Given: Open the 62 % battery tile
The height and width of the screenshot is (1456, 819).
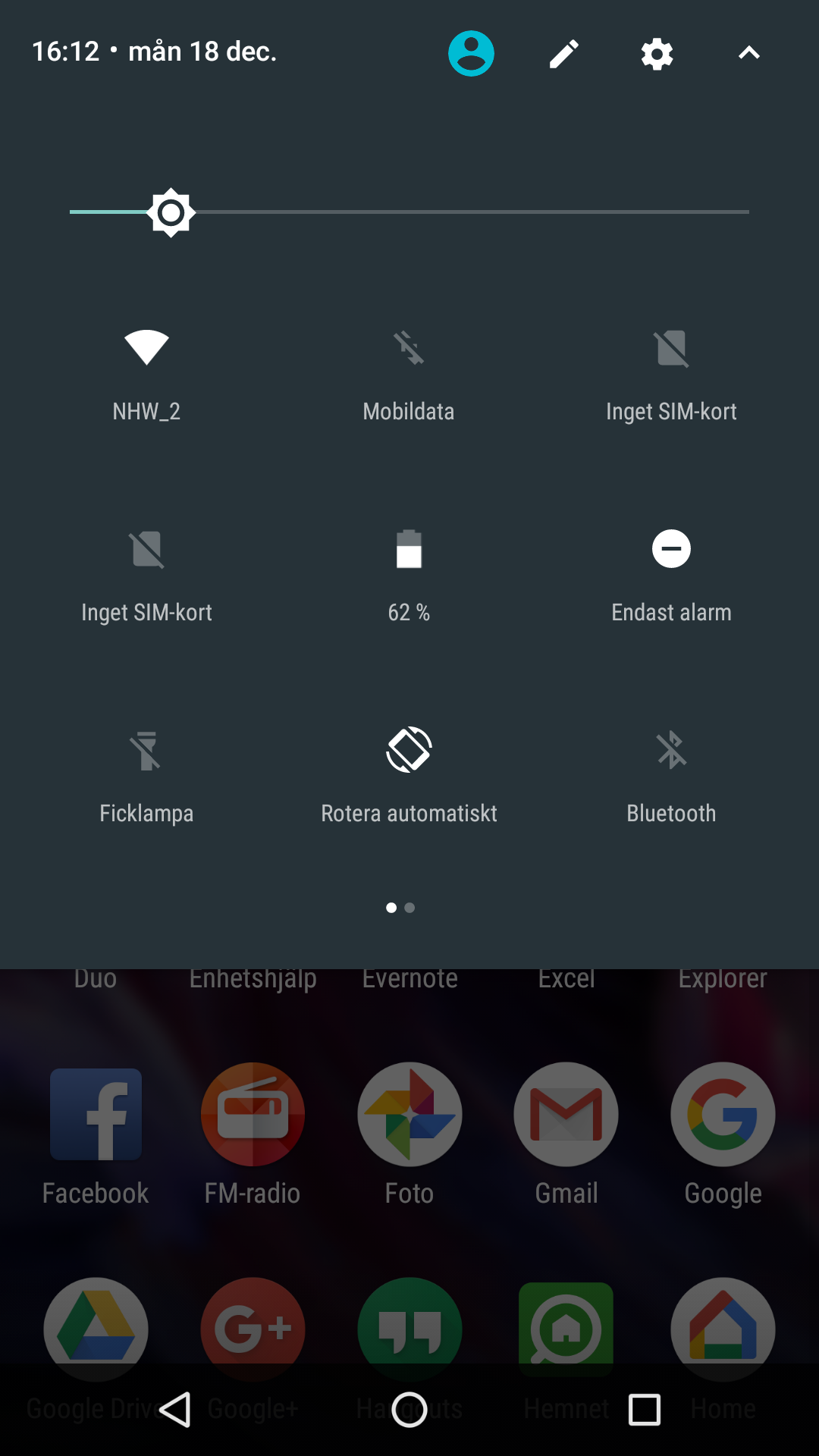Looking at the screenshot, I should pos(409,550).
